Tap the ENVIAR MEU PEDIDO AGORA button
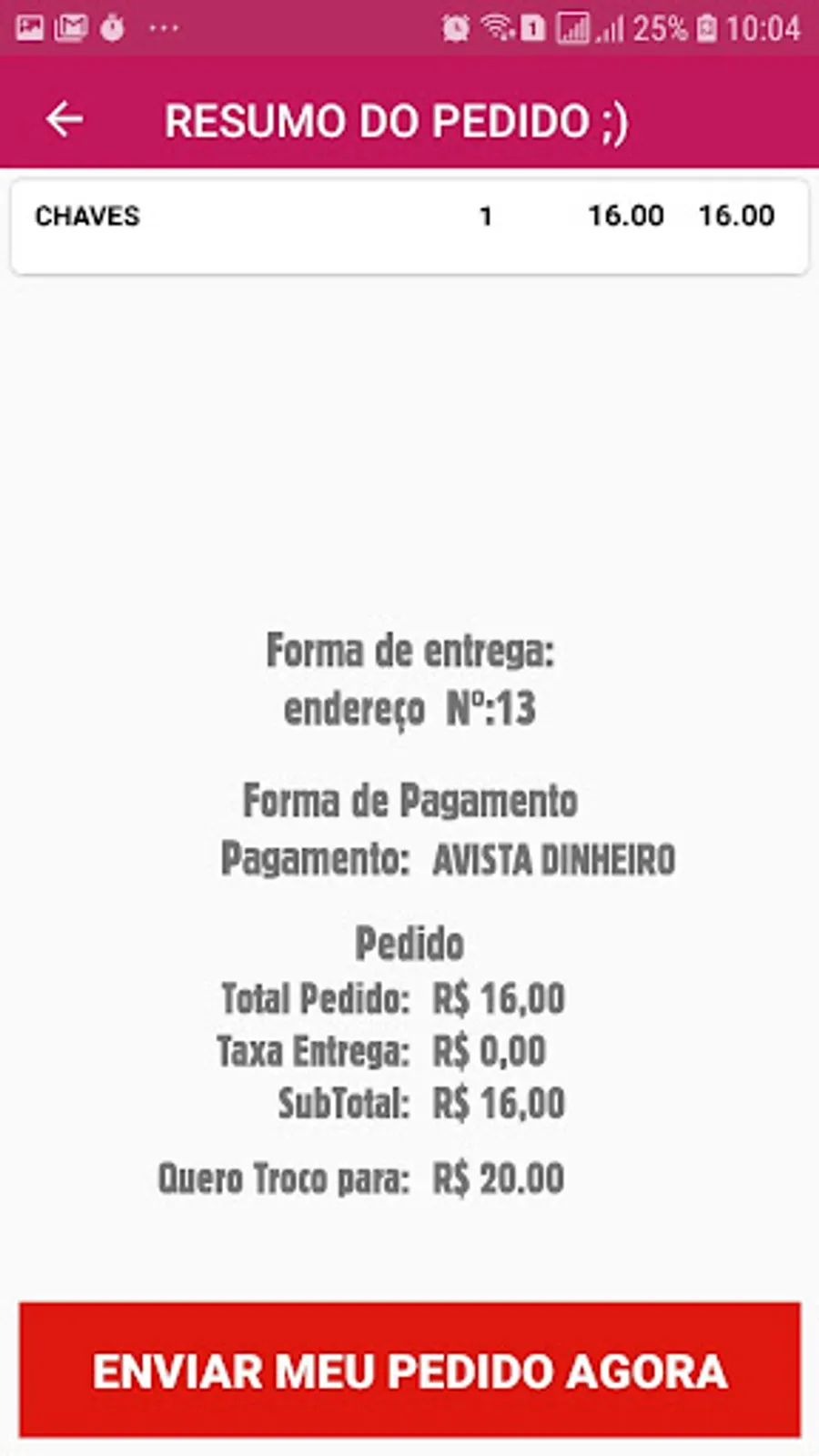The height and width of the screenshot is (1456, 819). 409,1370
